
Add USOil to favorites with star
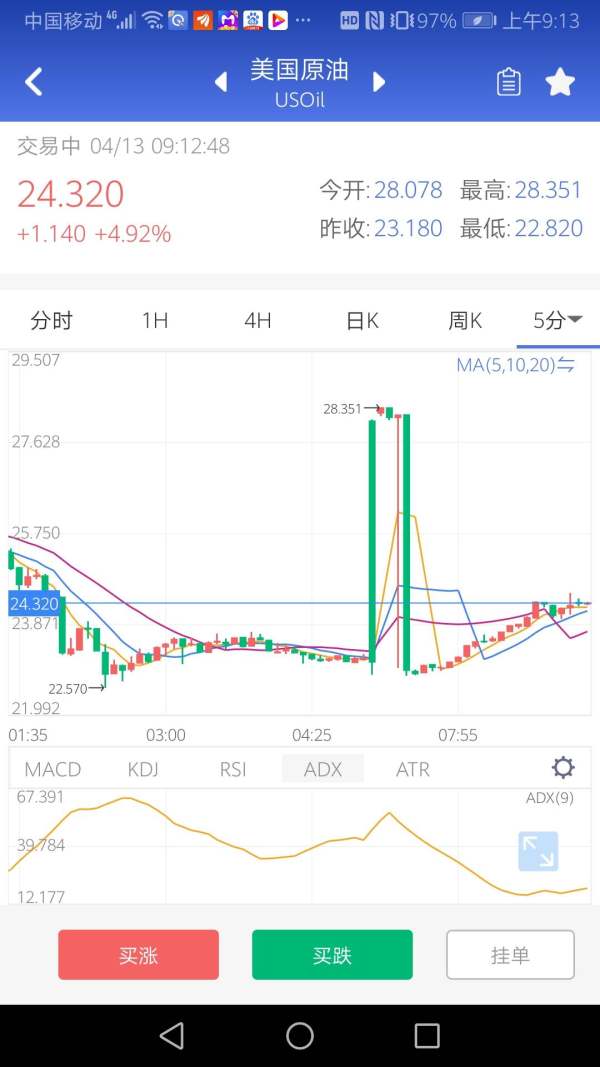[561, 82]
